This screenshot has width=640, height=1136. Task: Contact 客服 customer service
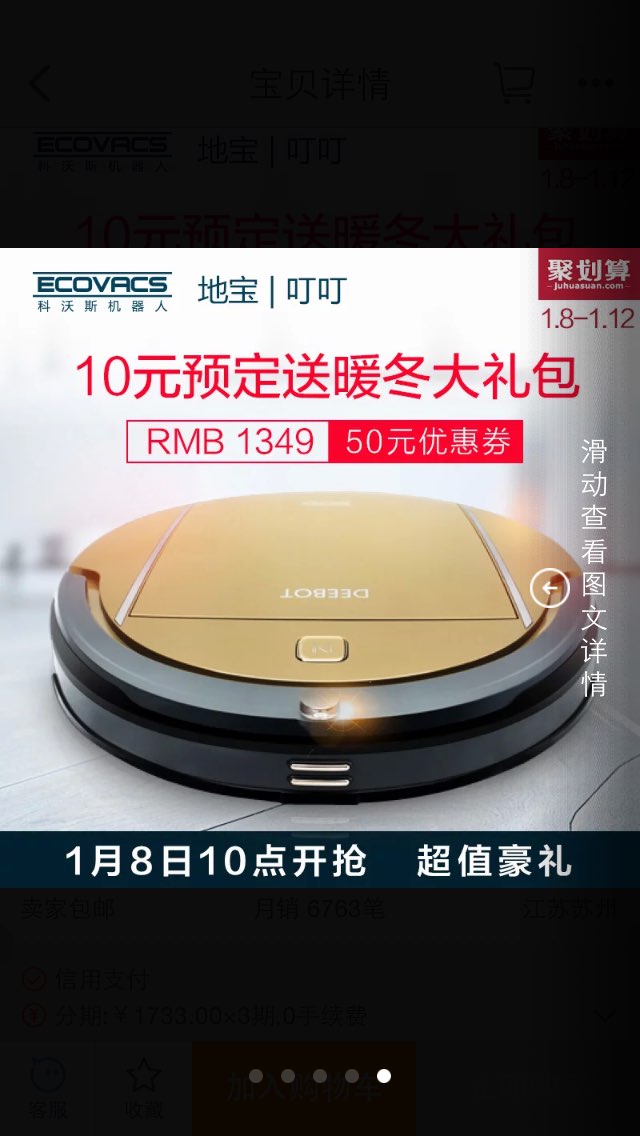click(48, 1089)
